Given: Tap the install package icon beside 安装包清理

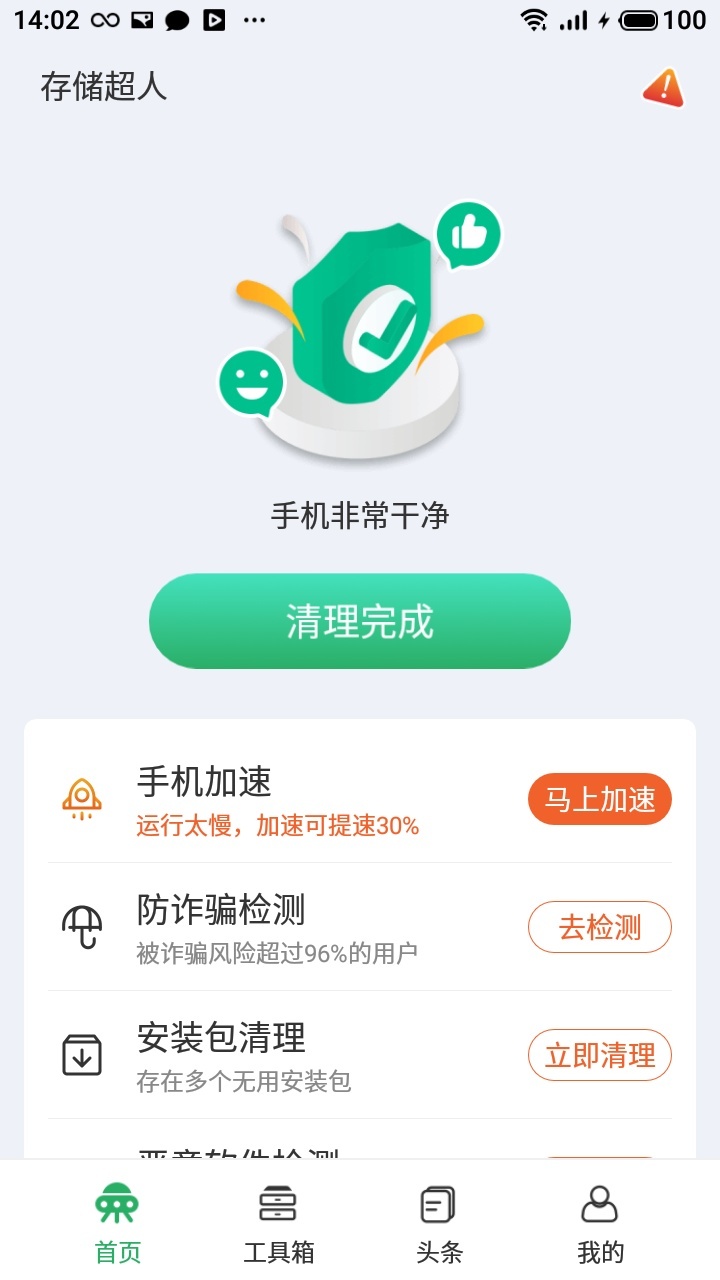Looking at the screenshot, I should 83,1054.
